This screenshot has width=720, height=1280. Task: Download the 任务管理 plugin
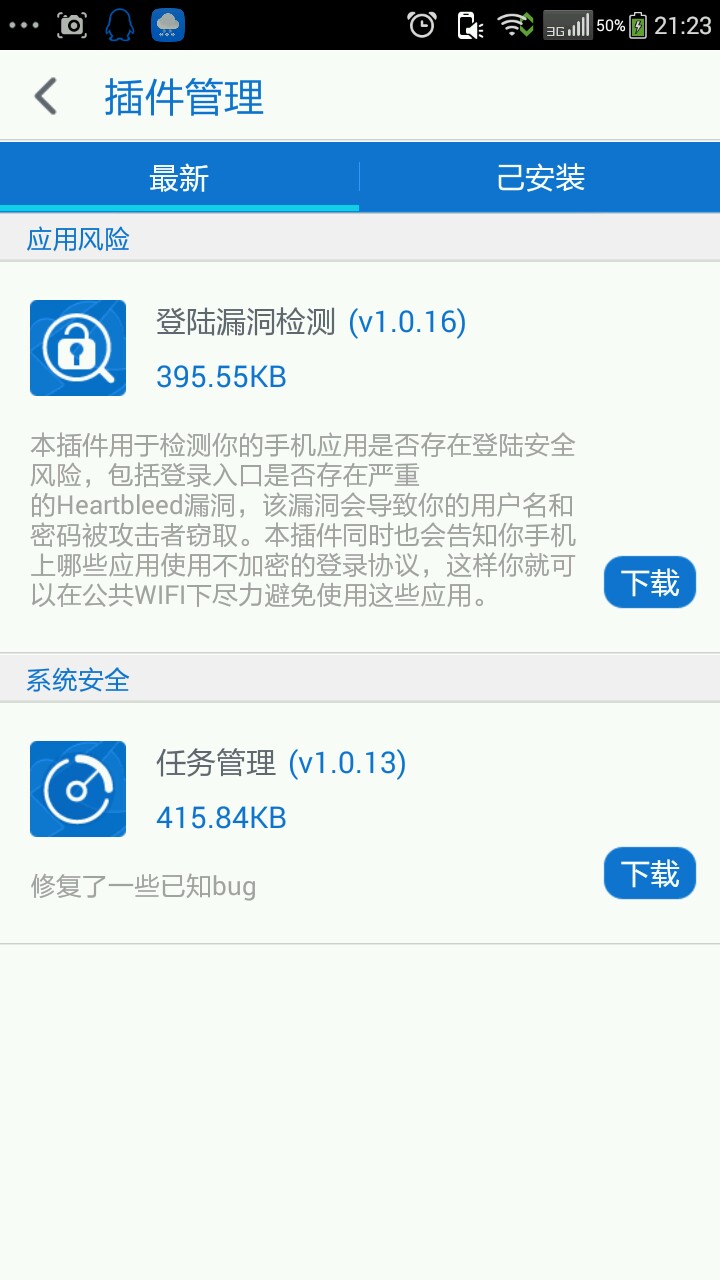click(649, 874)
